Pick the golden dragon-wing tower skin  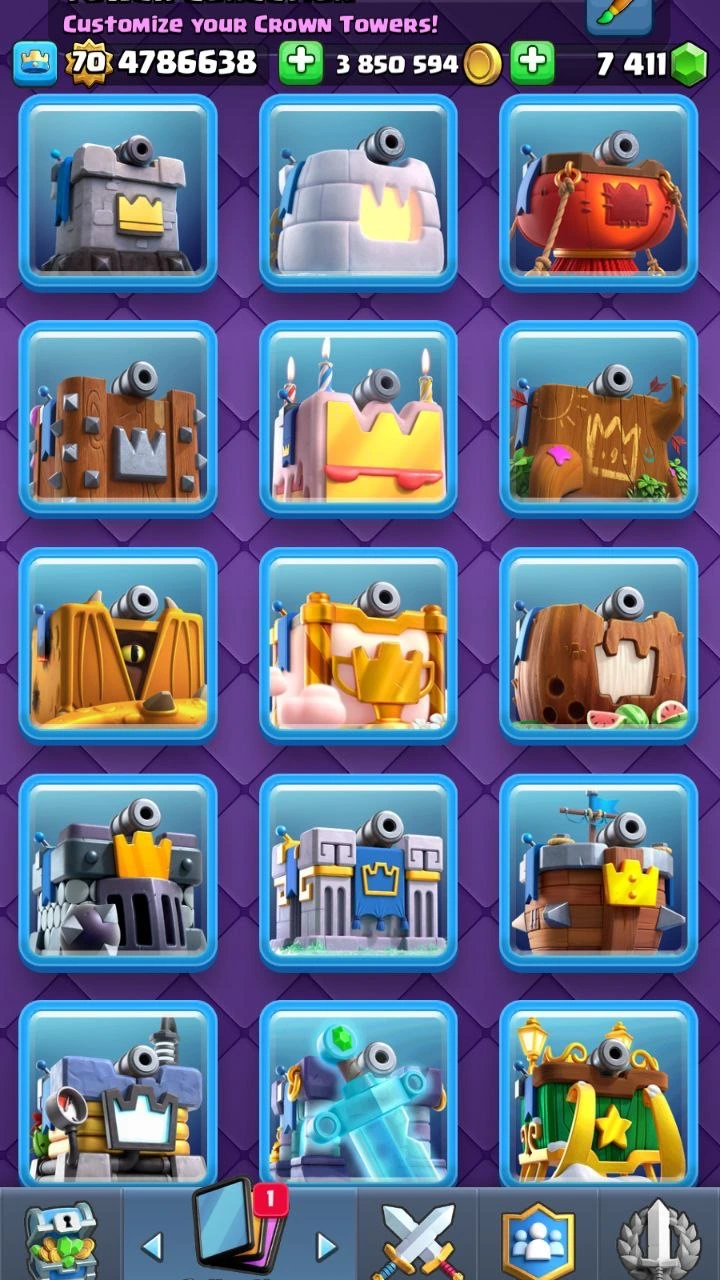[x=118, y=645]
